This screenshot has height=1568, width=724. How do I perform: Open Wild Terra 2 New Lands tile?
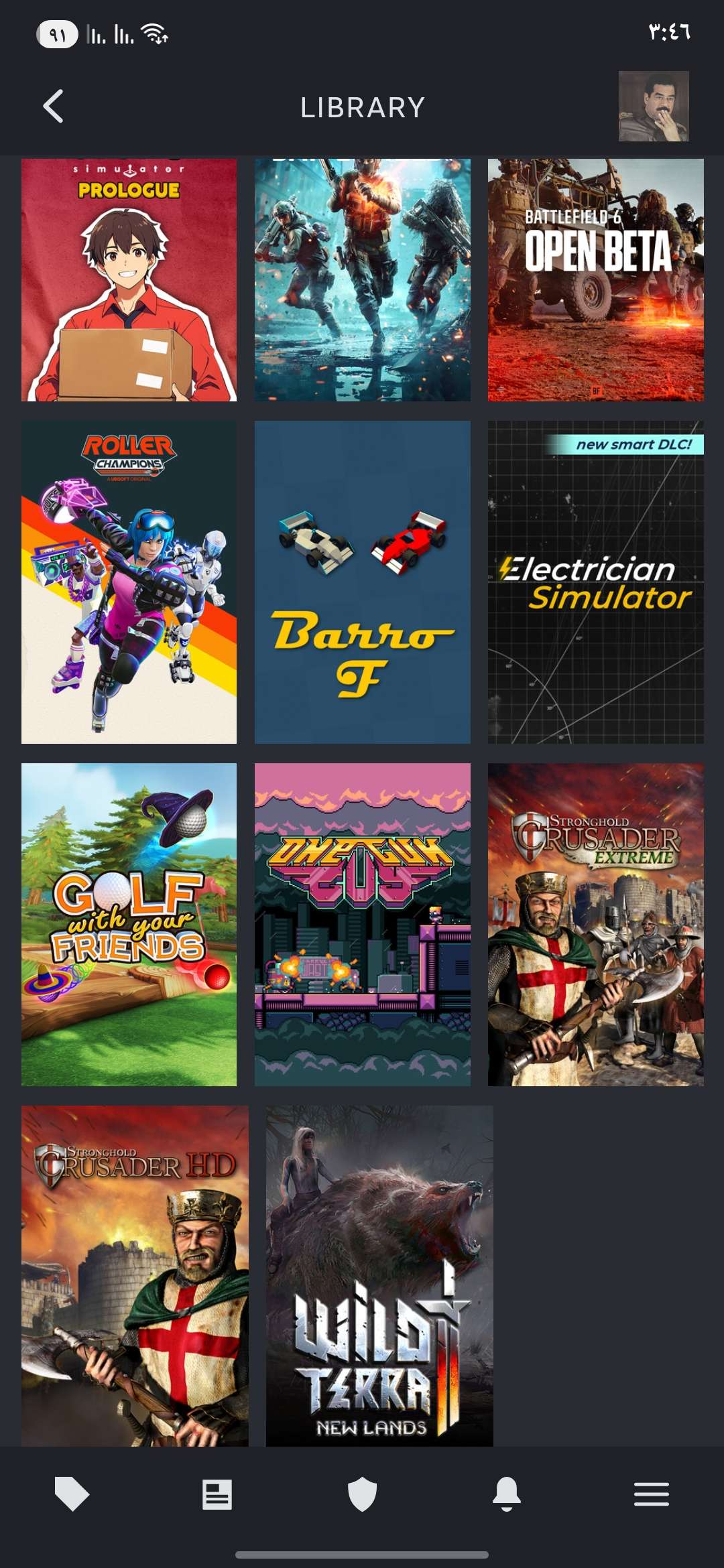(379, 1275)
